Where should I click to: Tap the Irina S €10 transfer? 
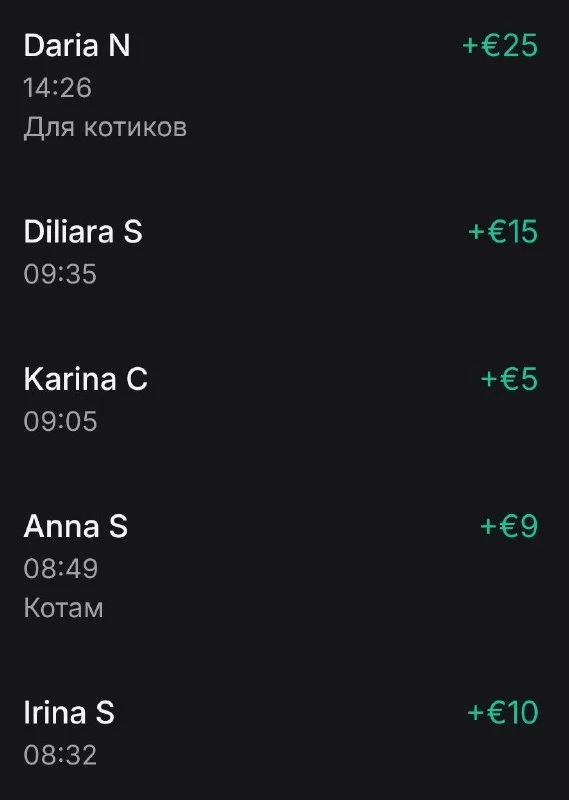pyautogui.click(x=284, y=733)
